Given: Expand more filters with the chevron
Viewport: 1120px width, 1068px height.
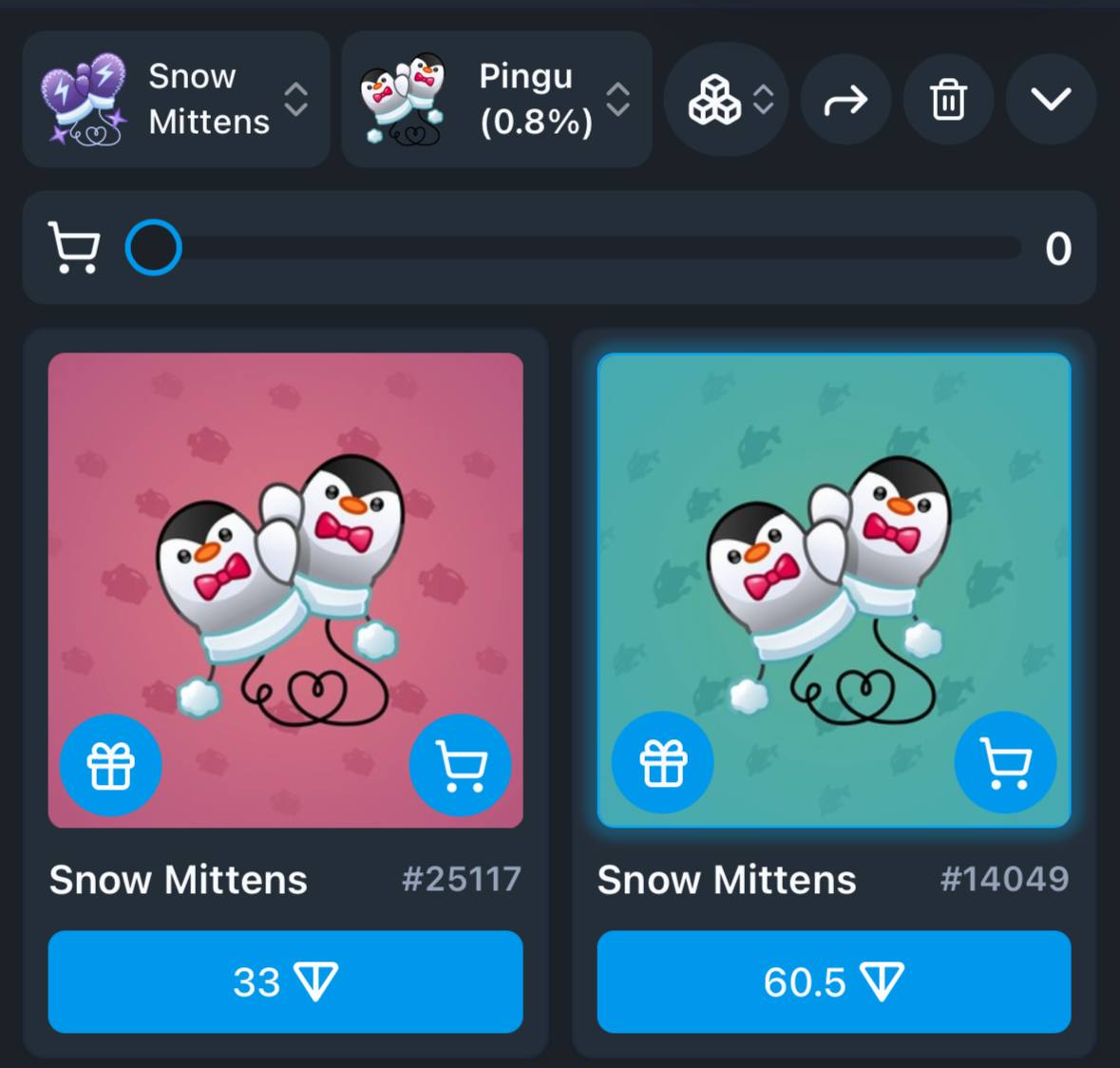Looking at the screenshot, I should 1051,99.
